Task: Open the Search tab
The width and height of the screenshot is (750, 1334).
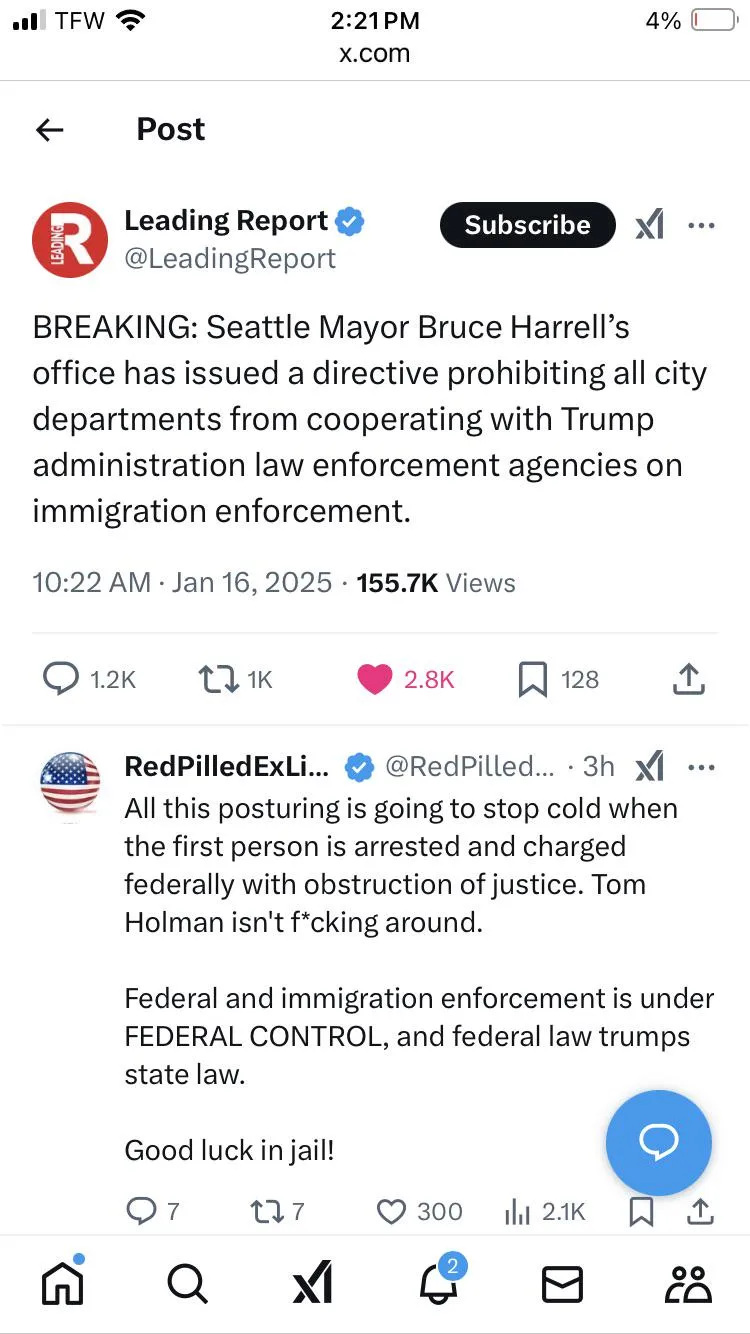Action: (187, 1283)
